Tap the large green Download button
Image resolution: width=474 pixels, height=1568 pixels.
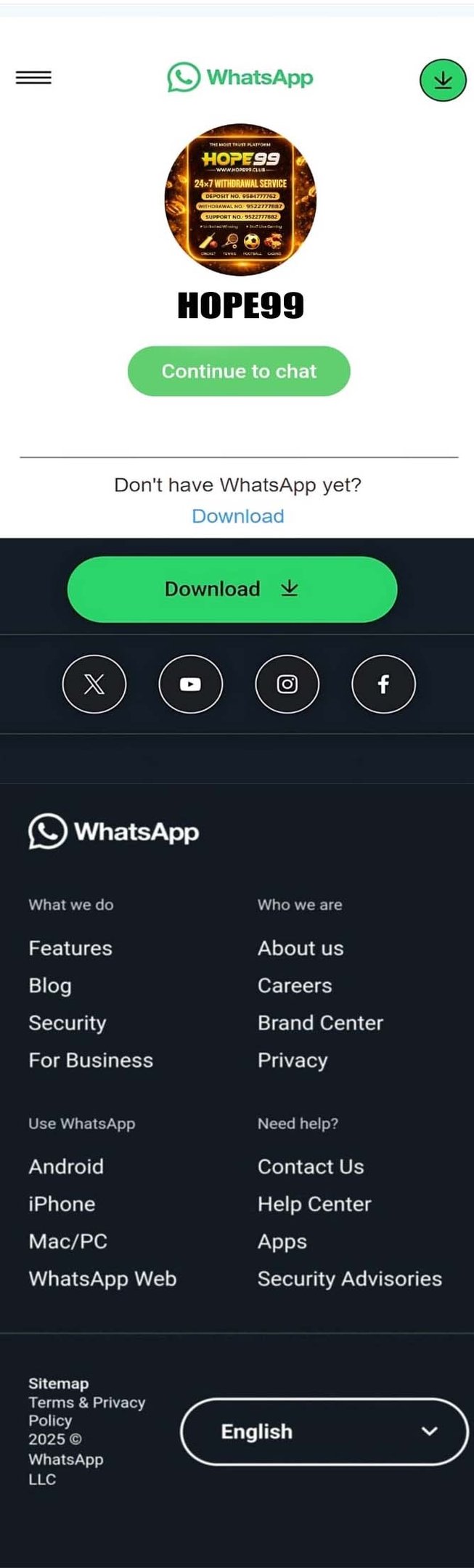232,589
